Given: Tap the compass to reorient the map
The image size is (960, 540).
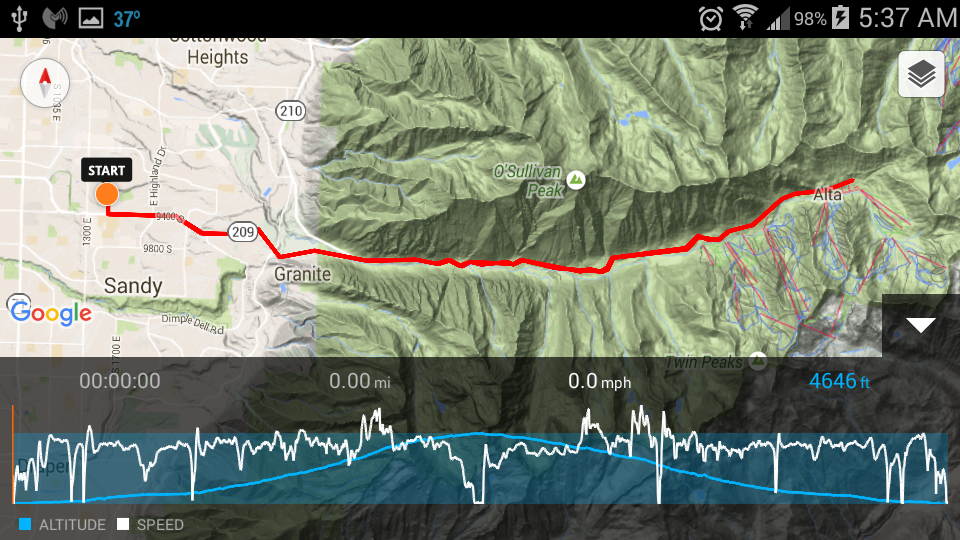Looking at the screenshot, I should [x=45, y=83].
